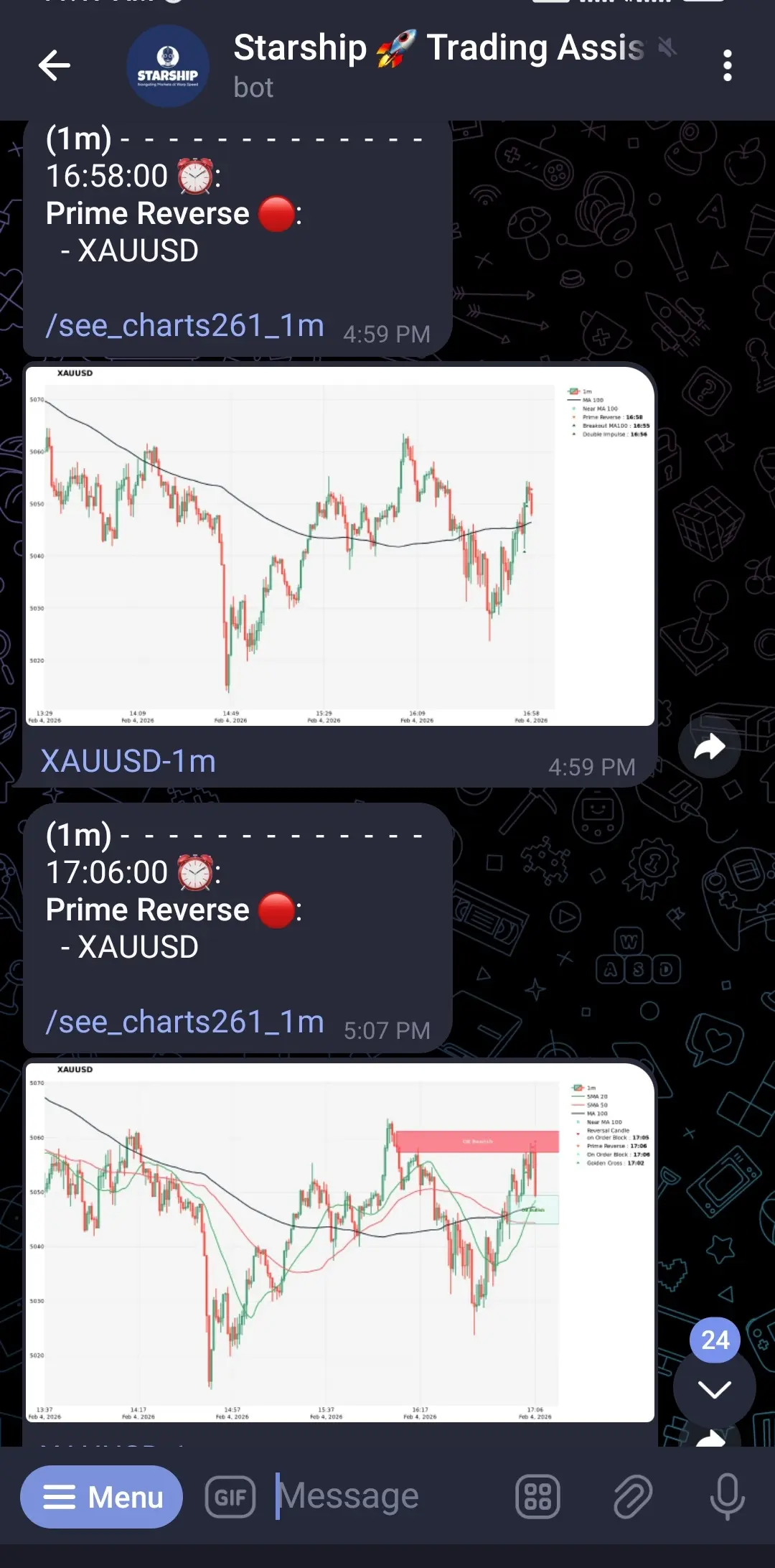Open the Starship bot profile
Screen dimensions: 775x1568
pos(168,66)
